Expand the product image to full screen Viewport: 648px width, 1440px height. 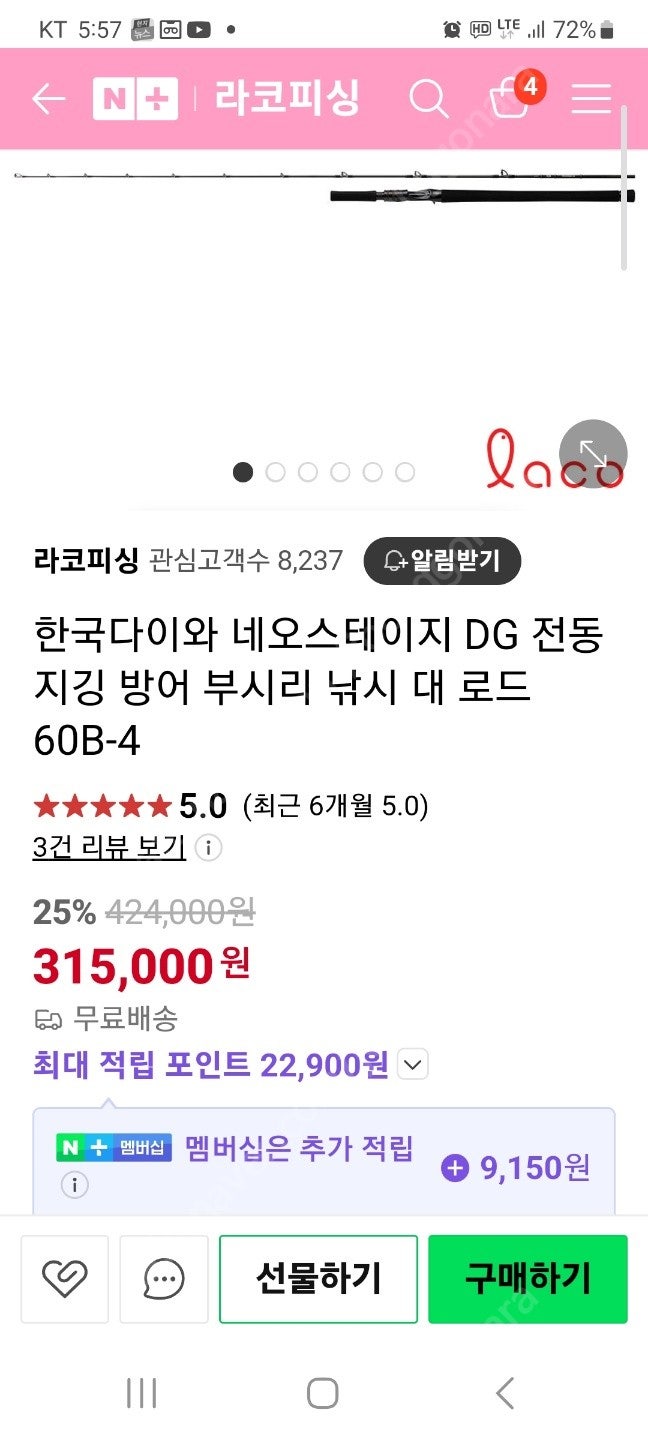tap(593, 454)
